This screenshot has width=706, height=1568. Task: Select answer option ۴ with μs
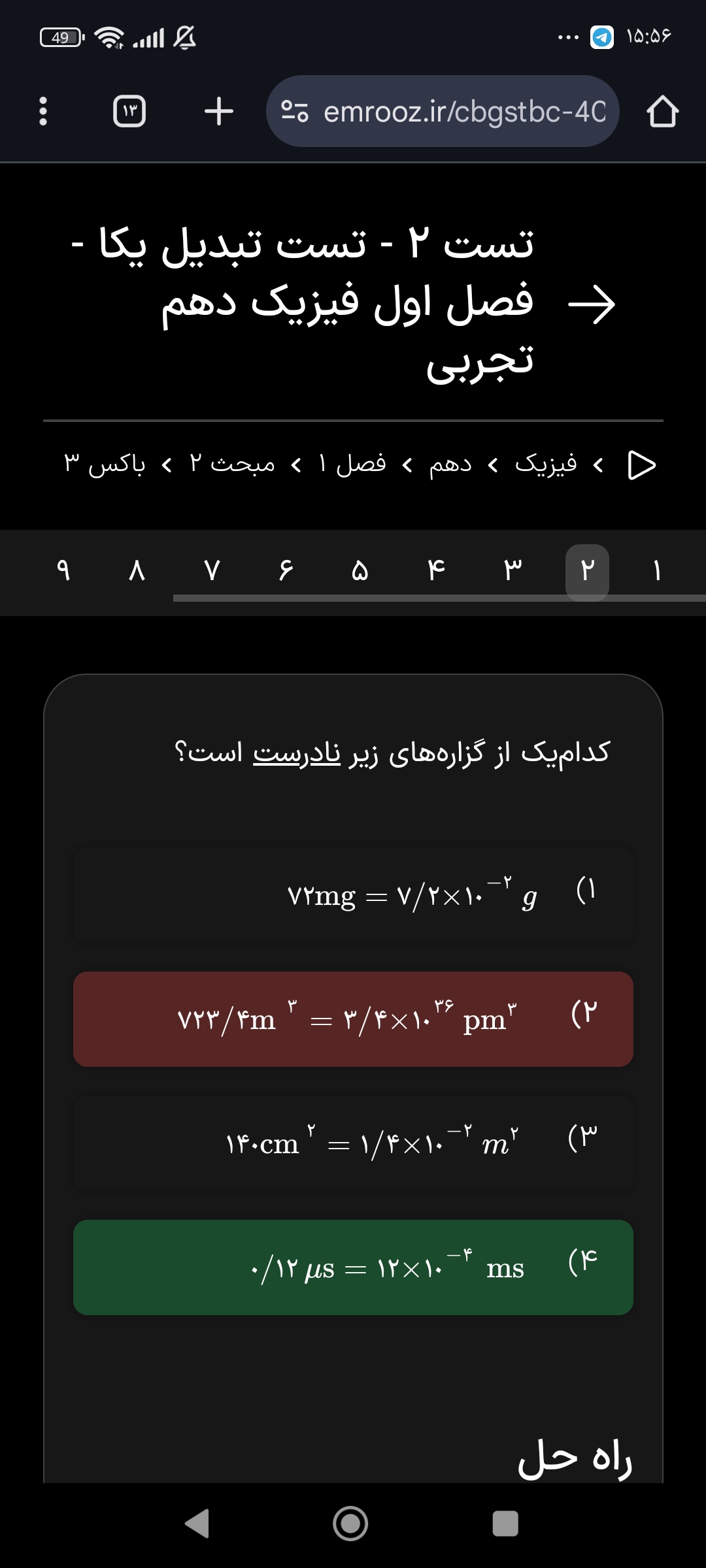click(353, 1267)
